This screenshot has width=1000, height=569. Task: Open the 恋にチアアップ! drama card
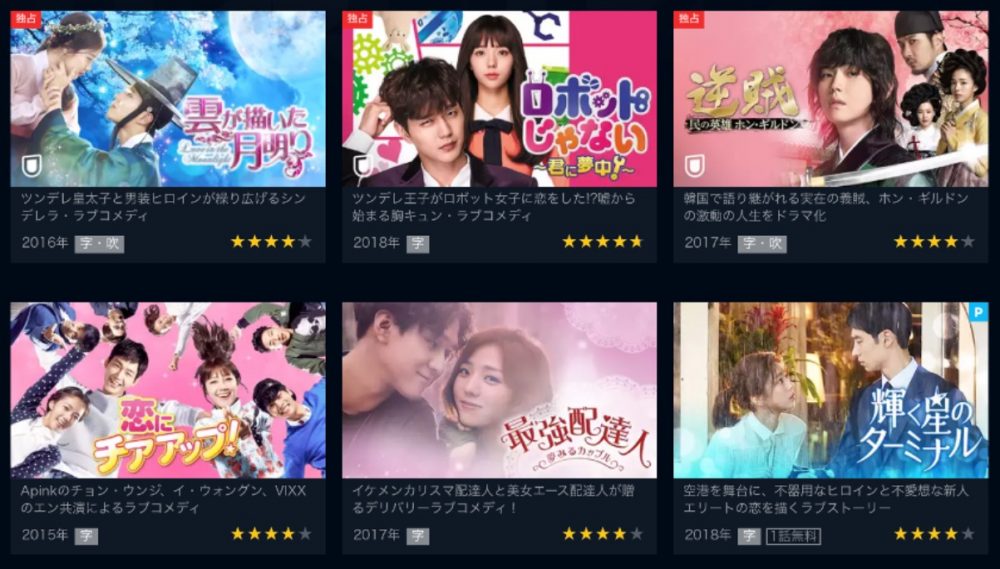pyautogui.click(x=168, y=390)
